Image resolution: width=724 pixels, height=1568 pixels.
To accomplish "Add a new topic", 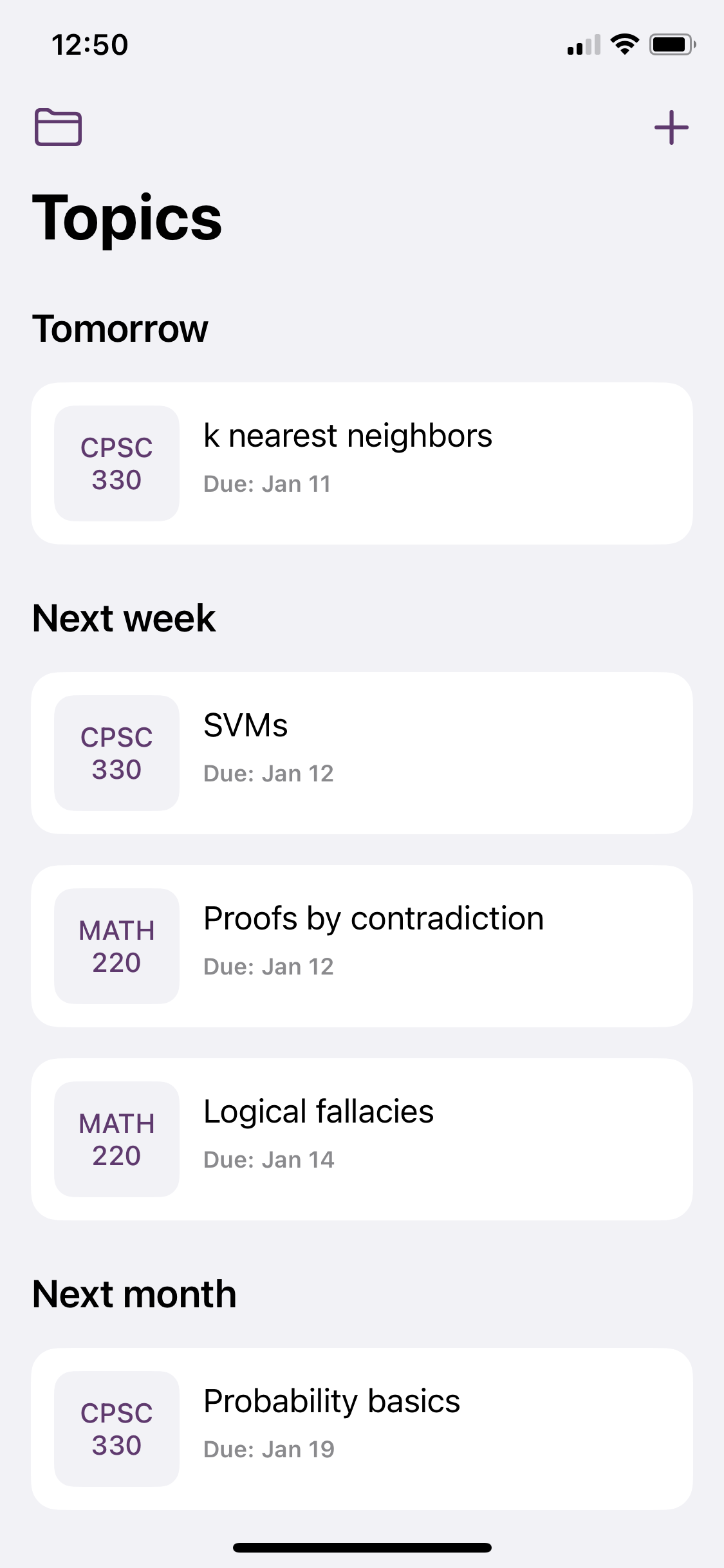I will pos(671,127).
